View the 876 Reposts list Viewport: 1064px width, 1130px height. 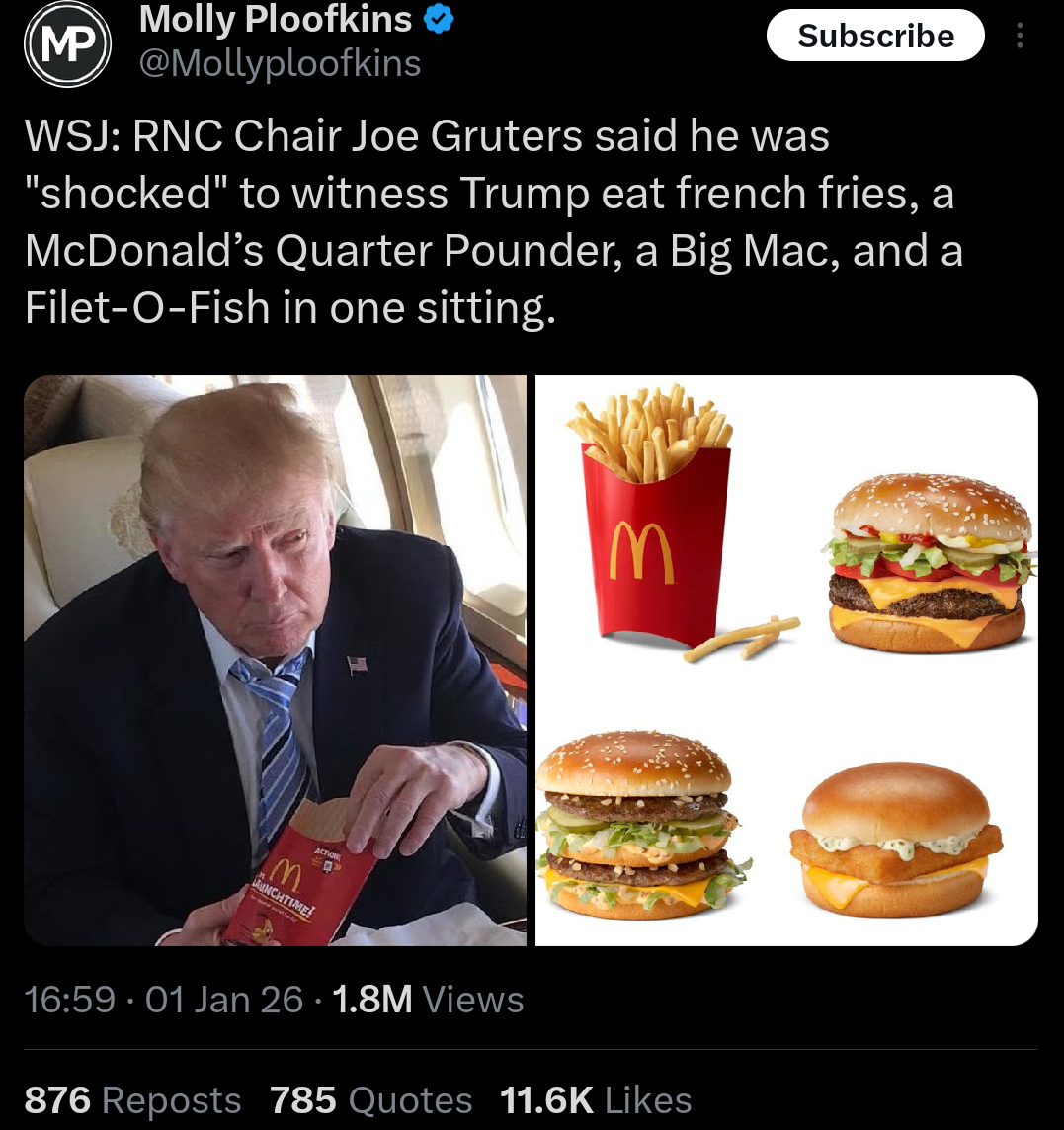pyautogui.click(x=132, y=1099)
